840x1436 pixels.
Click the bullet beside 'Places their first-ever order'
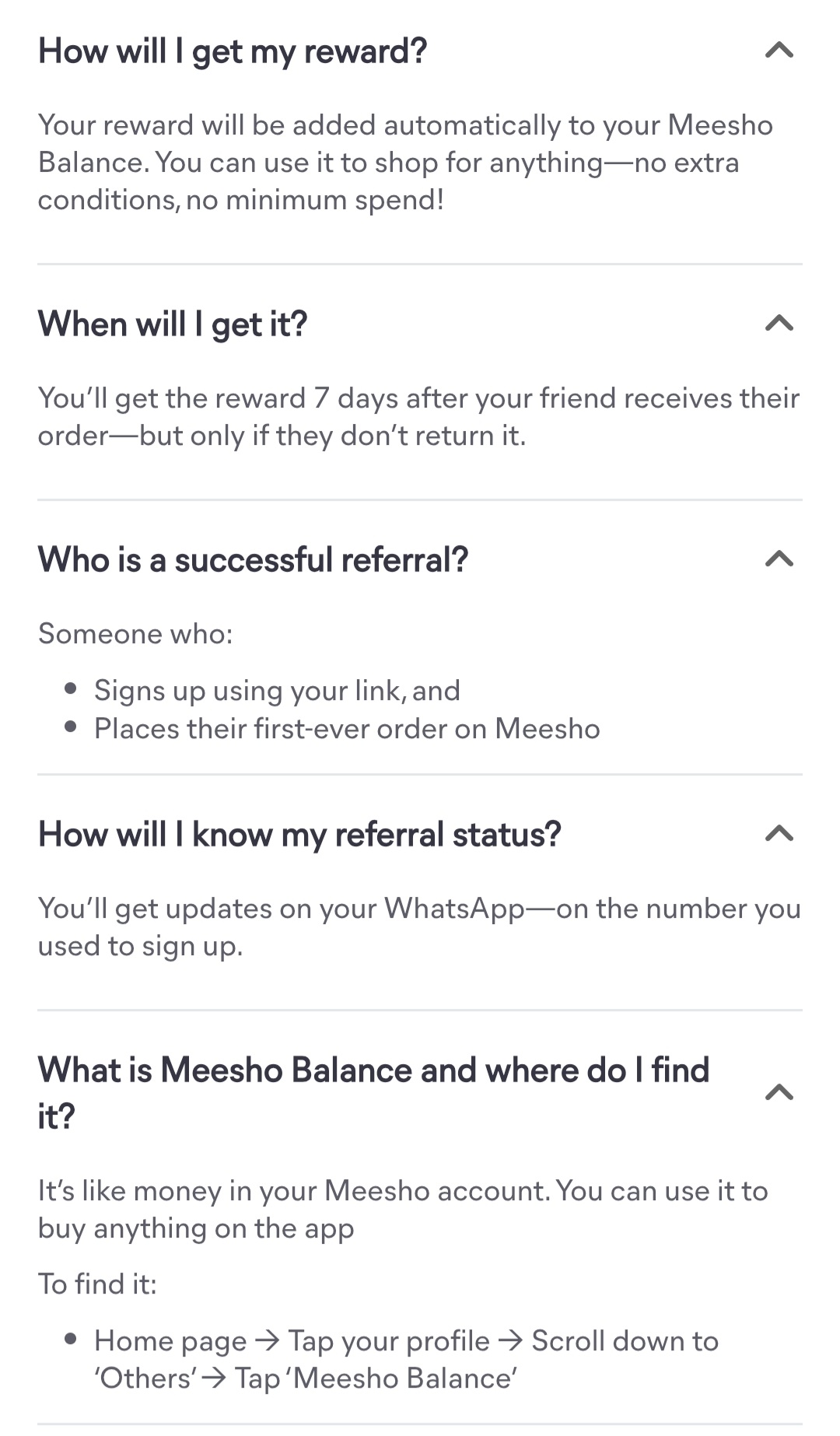pos(71,726)
